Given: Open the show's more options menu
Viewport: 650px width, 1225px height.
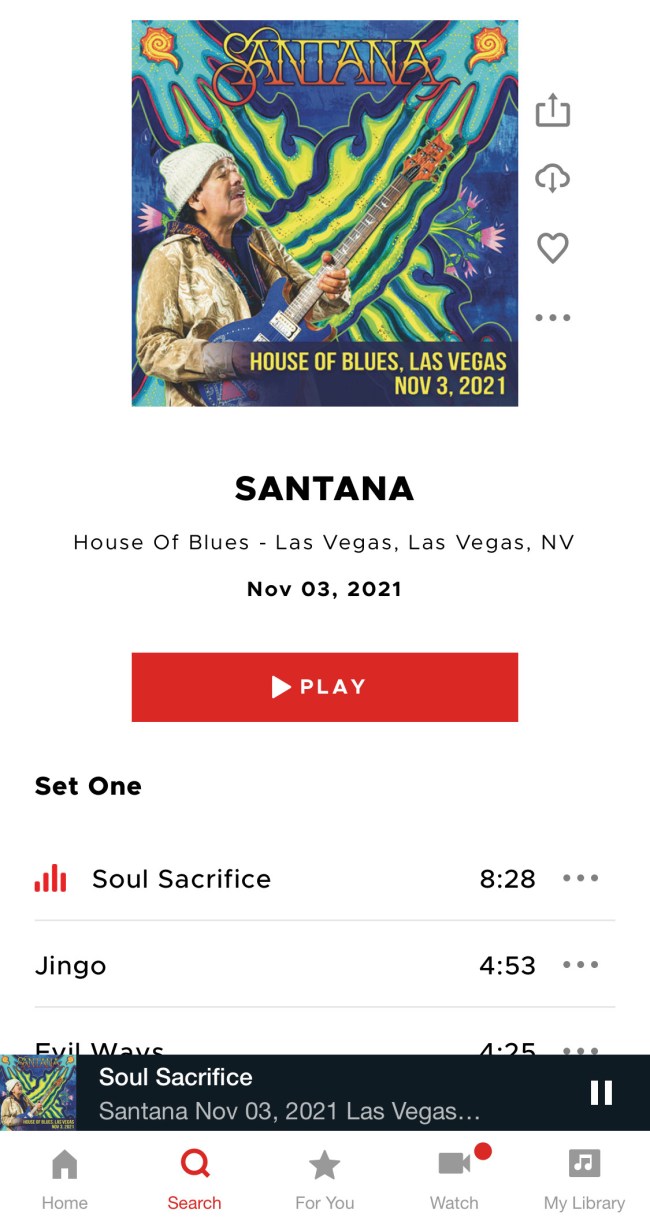Looking at the screenshot, I should 552,318.
